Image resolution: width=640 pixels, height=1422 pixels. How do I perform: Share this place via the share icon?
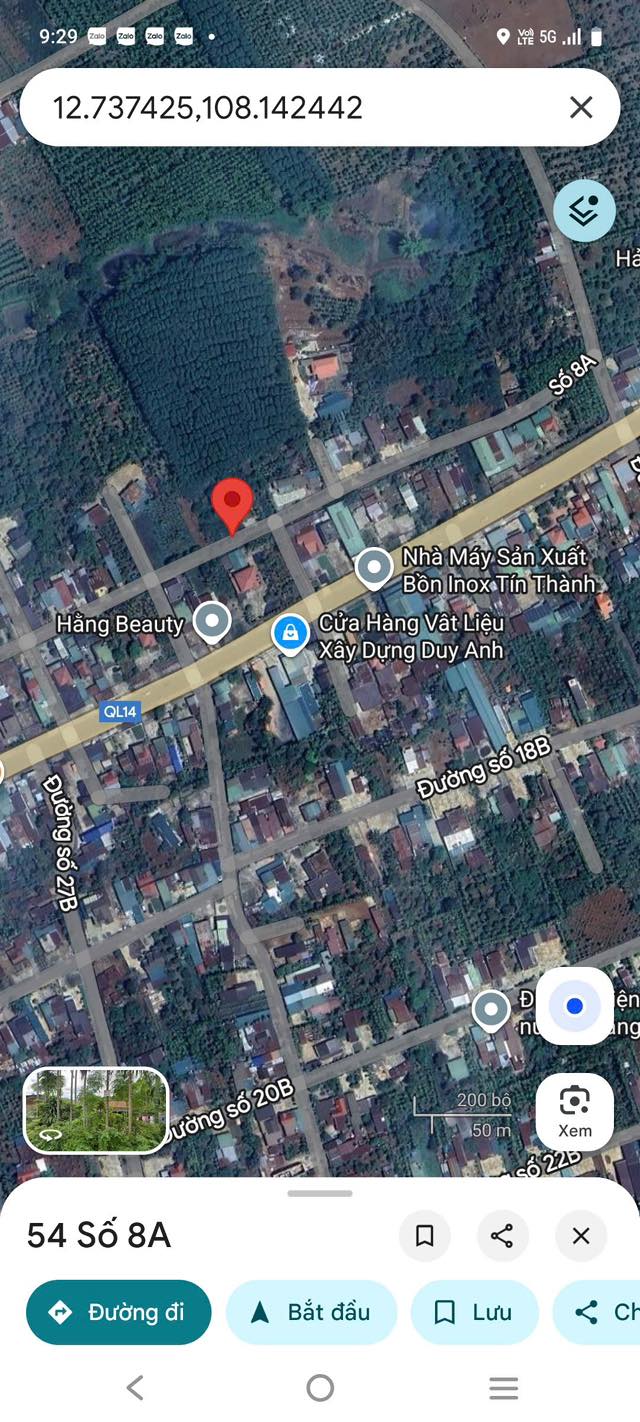tap(502, 1236)
